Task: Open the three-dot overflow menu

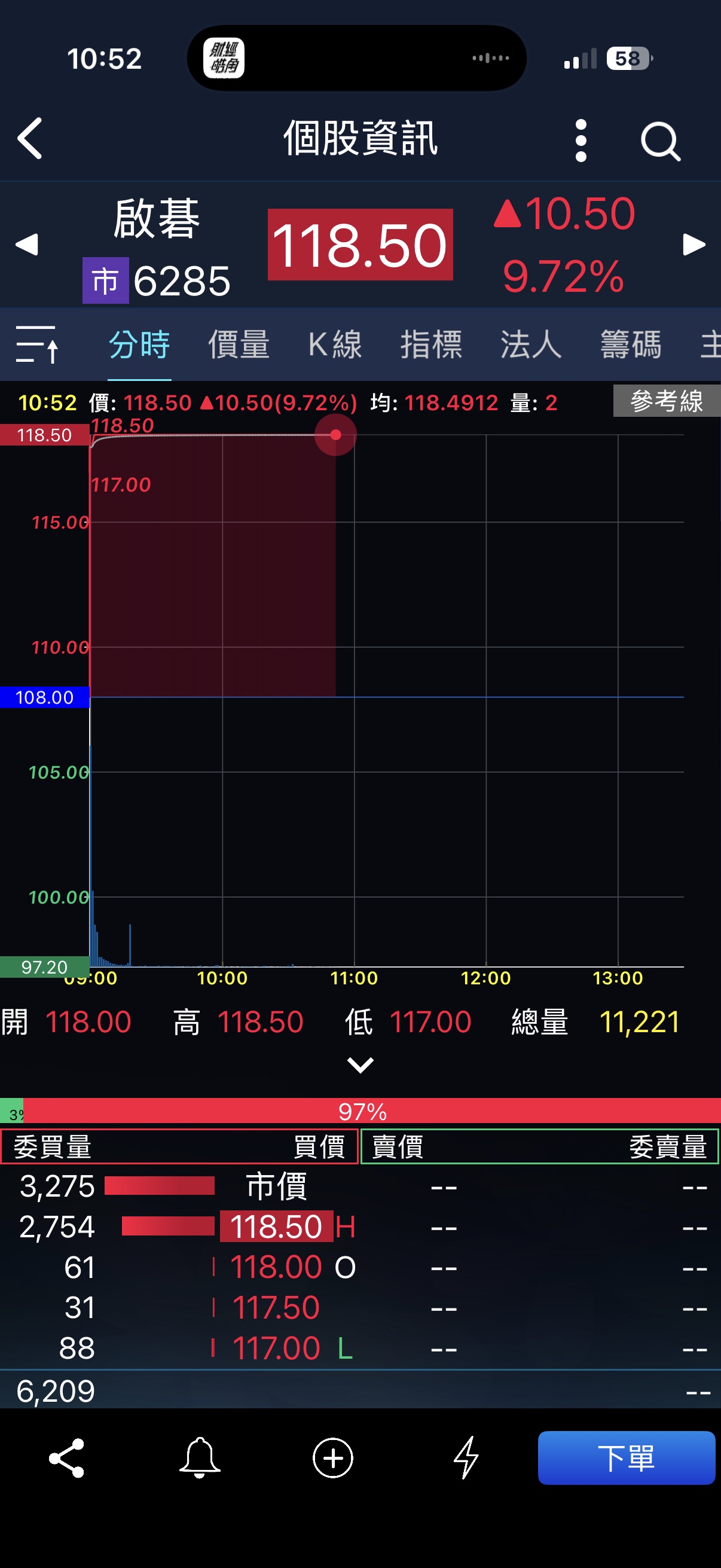Action: pos(581,141)
